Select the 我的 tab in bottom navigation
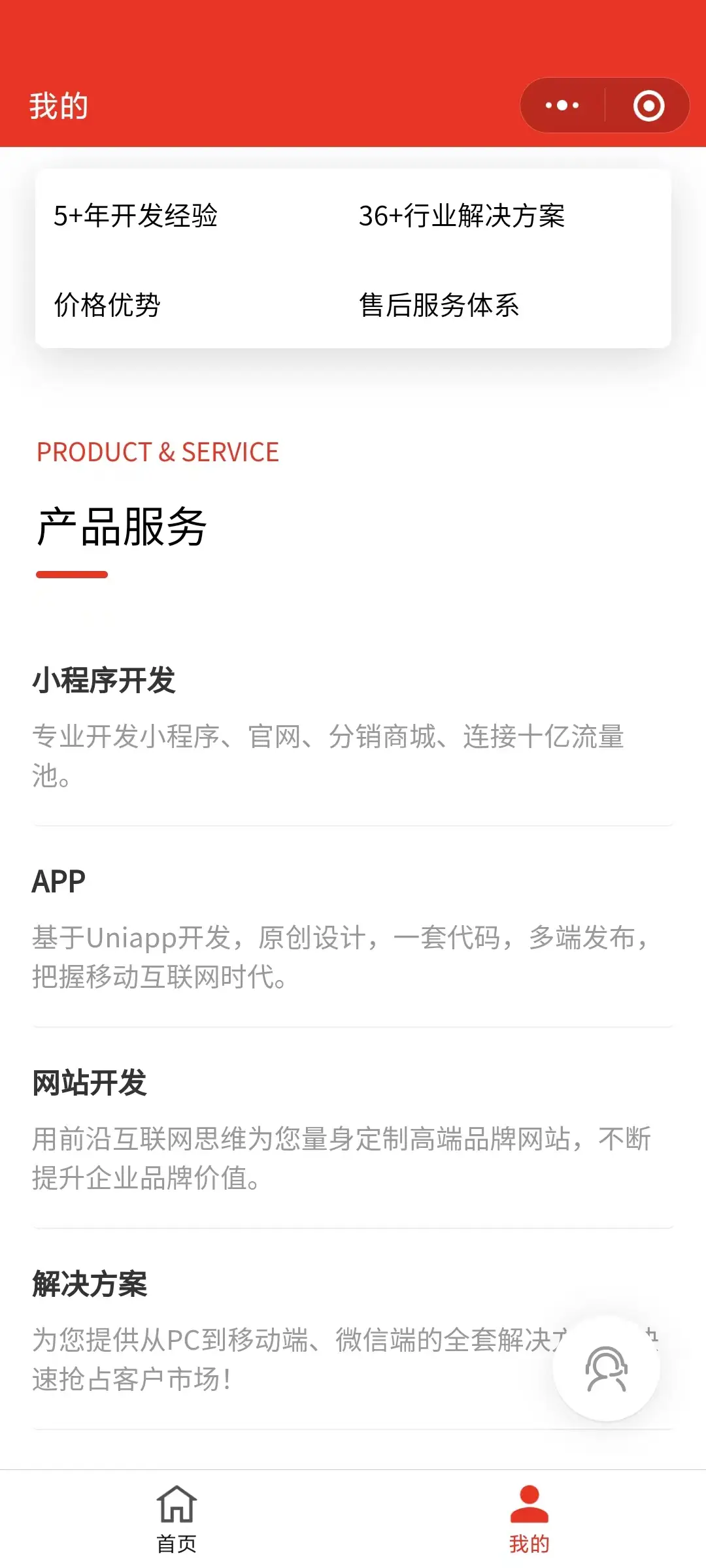The image size is (706, 1568). (529, 1519)
